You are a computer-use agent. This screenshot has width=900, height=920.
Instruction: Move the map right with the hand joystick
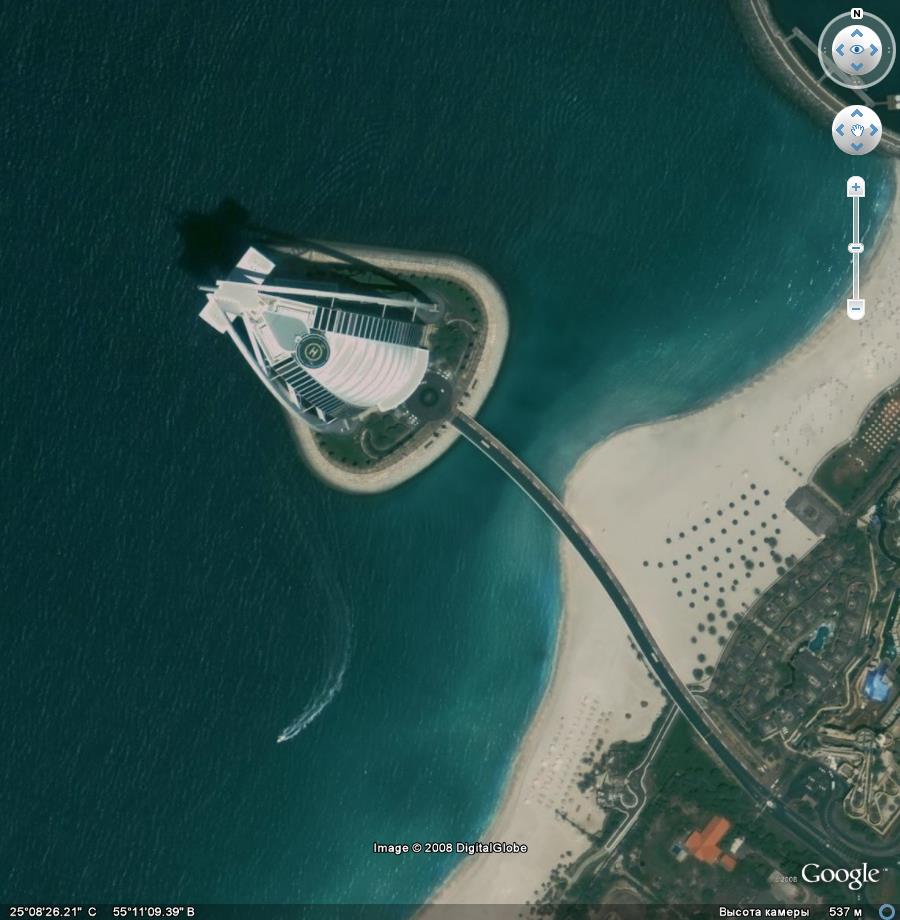click(874, 131)
